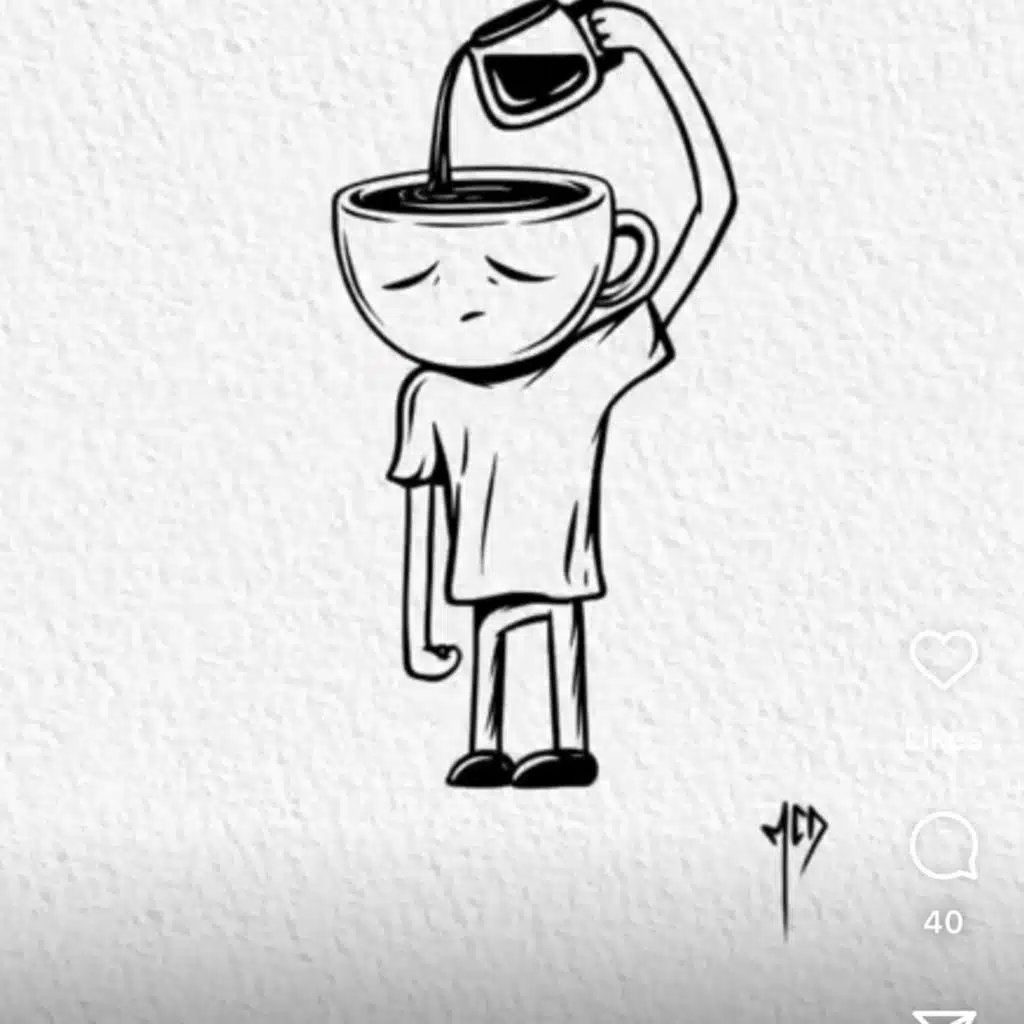Like this reel with the heart
Screen dimensions: 1024x1024
pos(944,659)
